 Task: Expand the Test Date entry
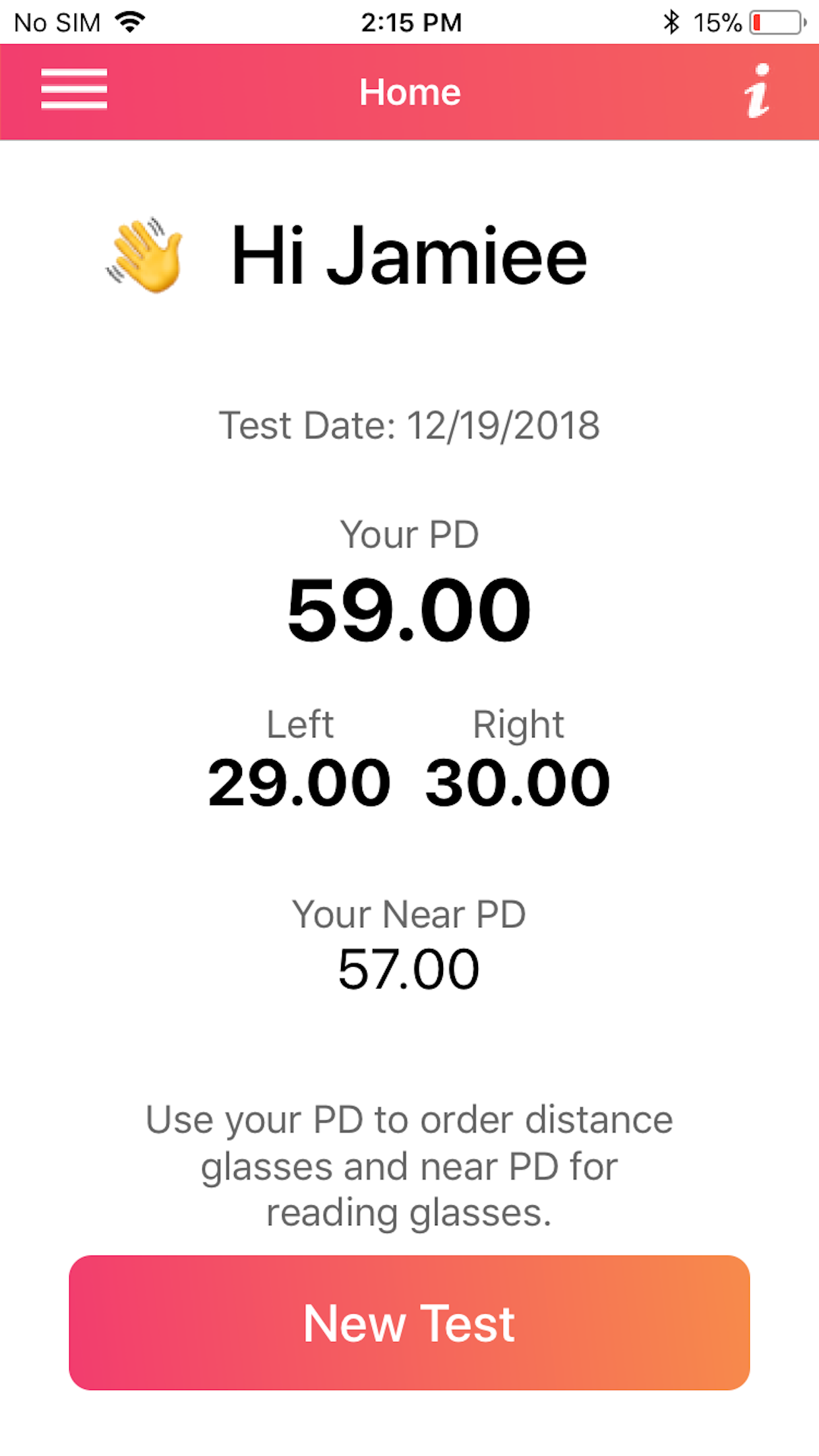(x=409, y=425)
